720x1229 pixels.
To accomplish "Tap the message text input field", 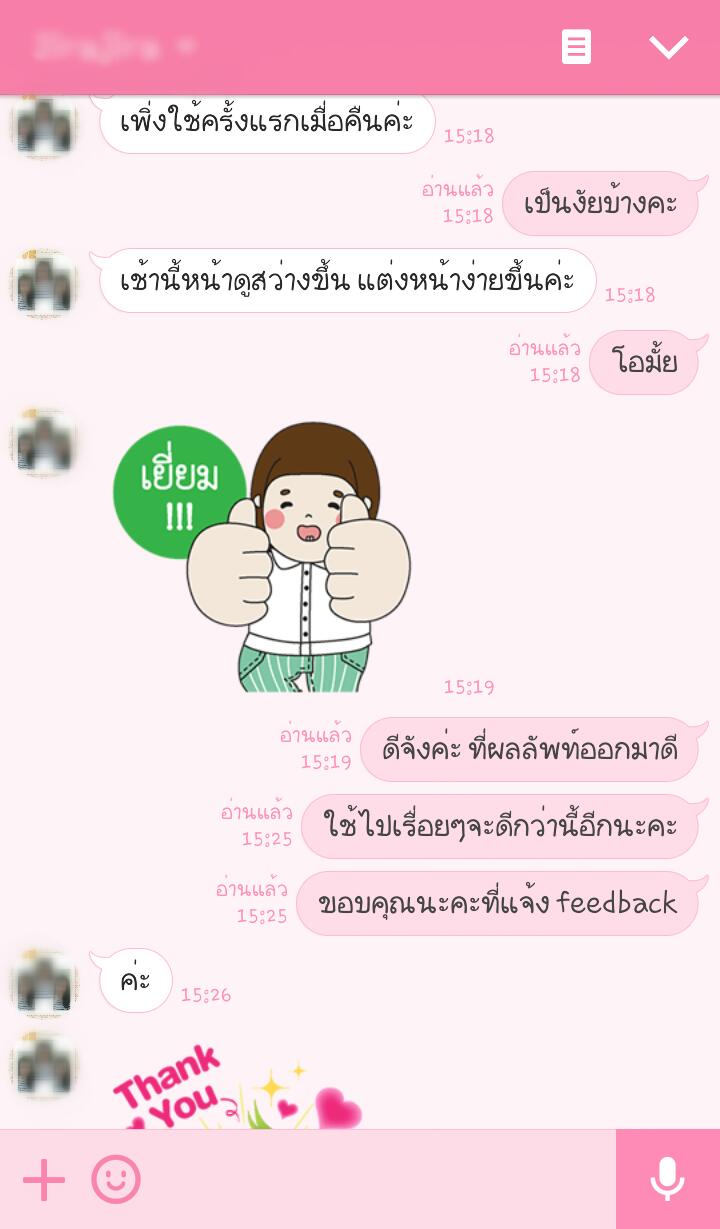I will tap(380, 1180).
